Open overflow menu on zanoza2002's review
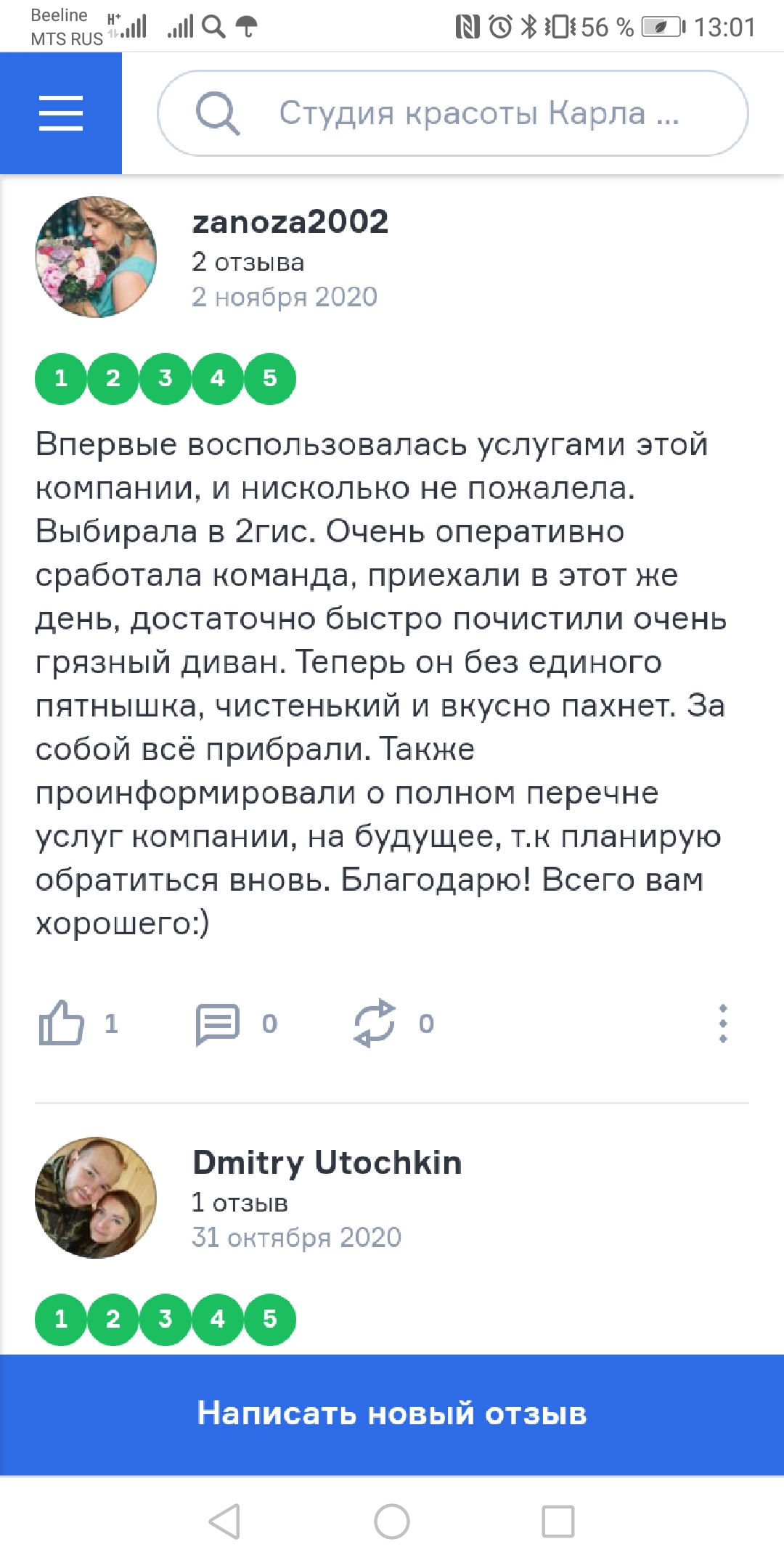Screen dimensions: 784x1568 [x=722, y=1024]
